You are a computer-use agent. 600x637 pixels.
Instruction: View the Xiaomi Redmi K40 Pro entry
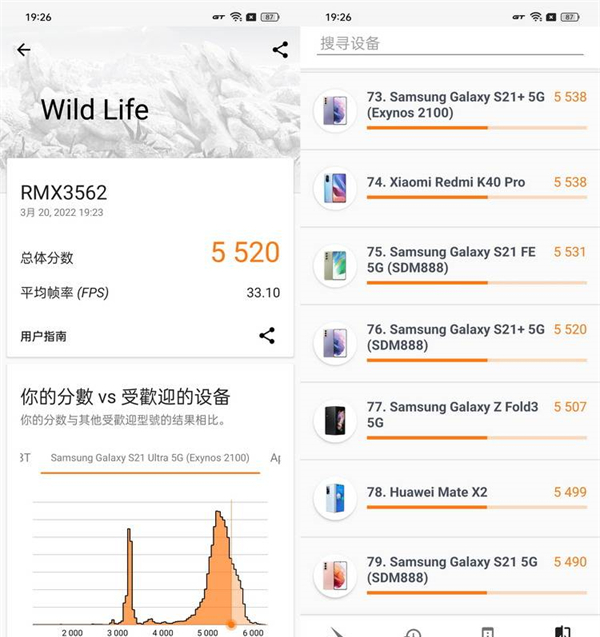click(x=450, y=185)
